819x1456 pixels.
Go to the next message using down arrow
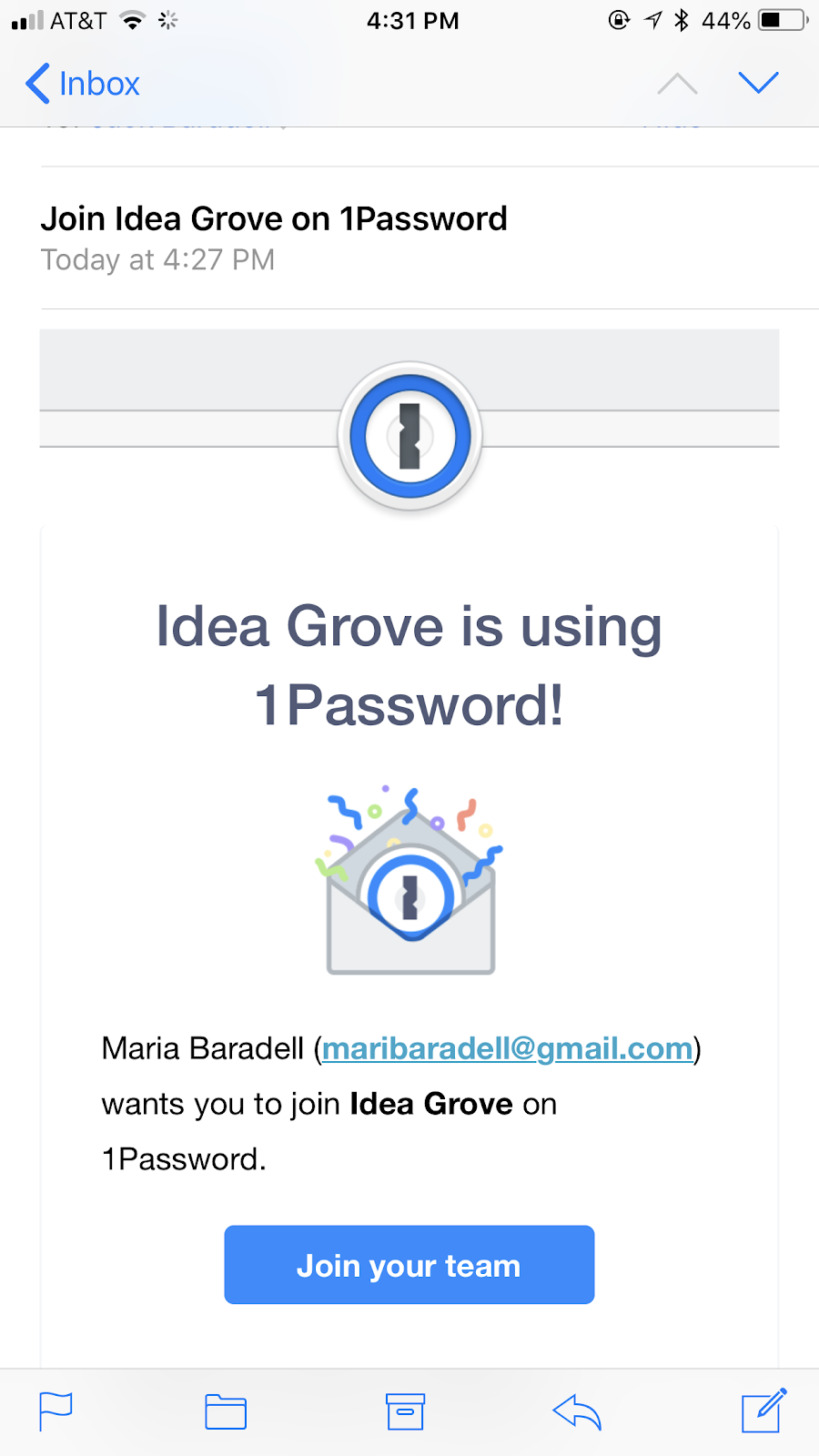click(758, 83)
